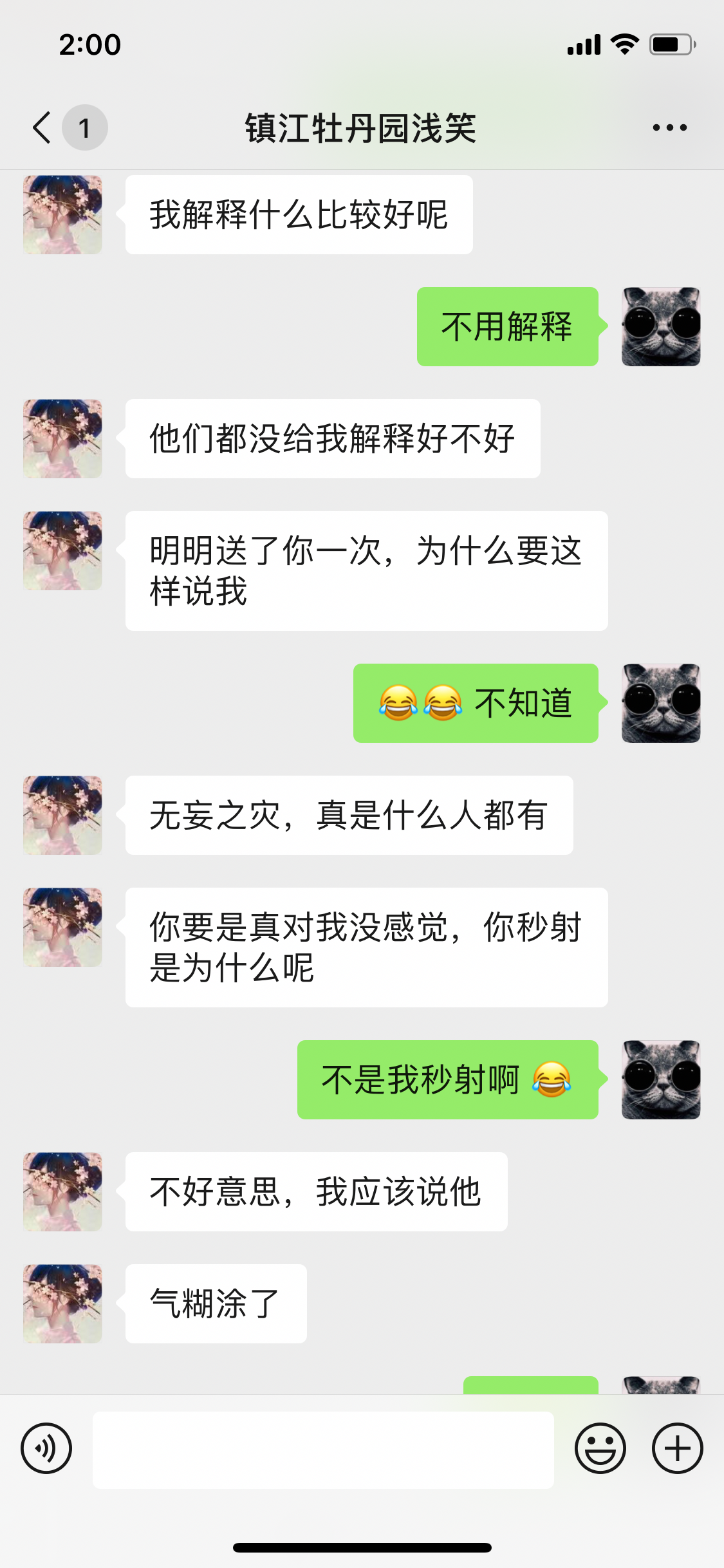The height and width of the screenshot is (1568, 724).
Task: Tap the green bubble saying 不是我秒射啊
Action: coord(447,1080)
